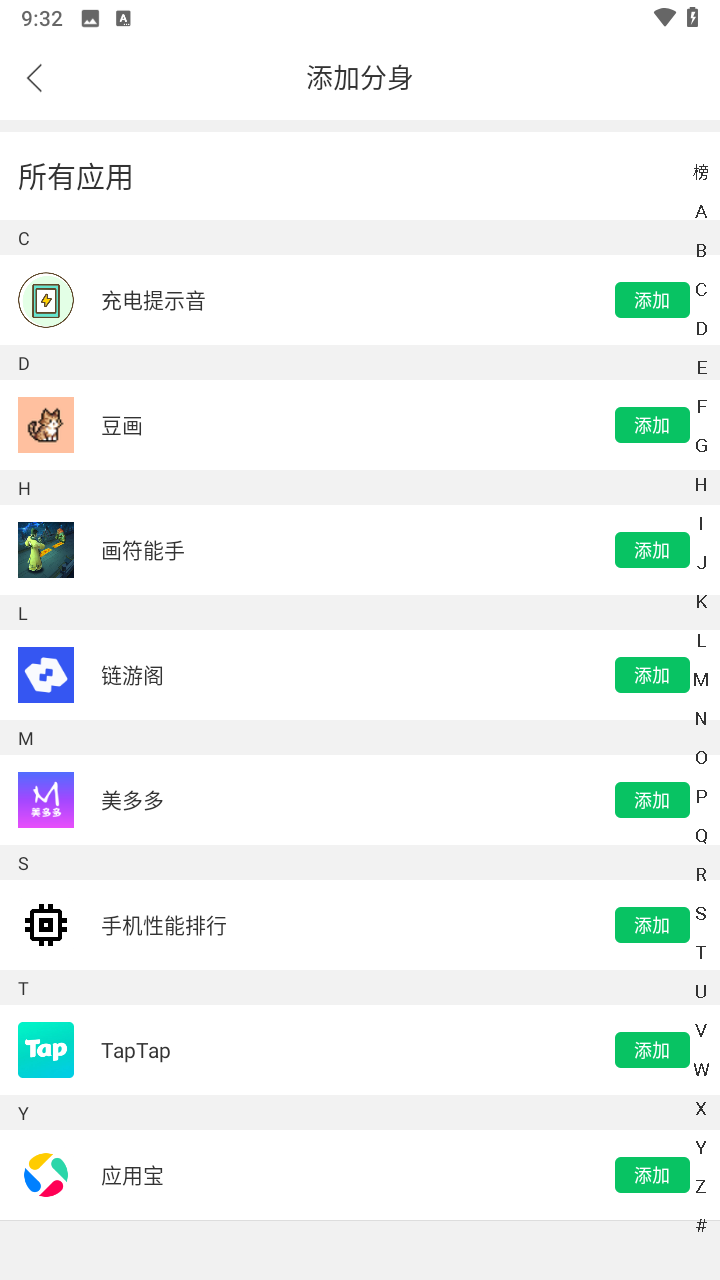Click the section header letter S

tap(23, 863)
